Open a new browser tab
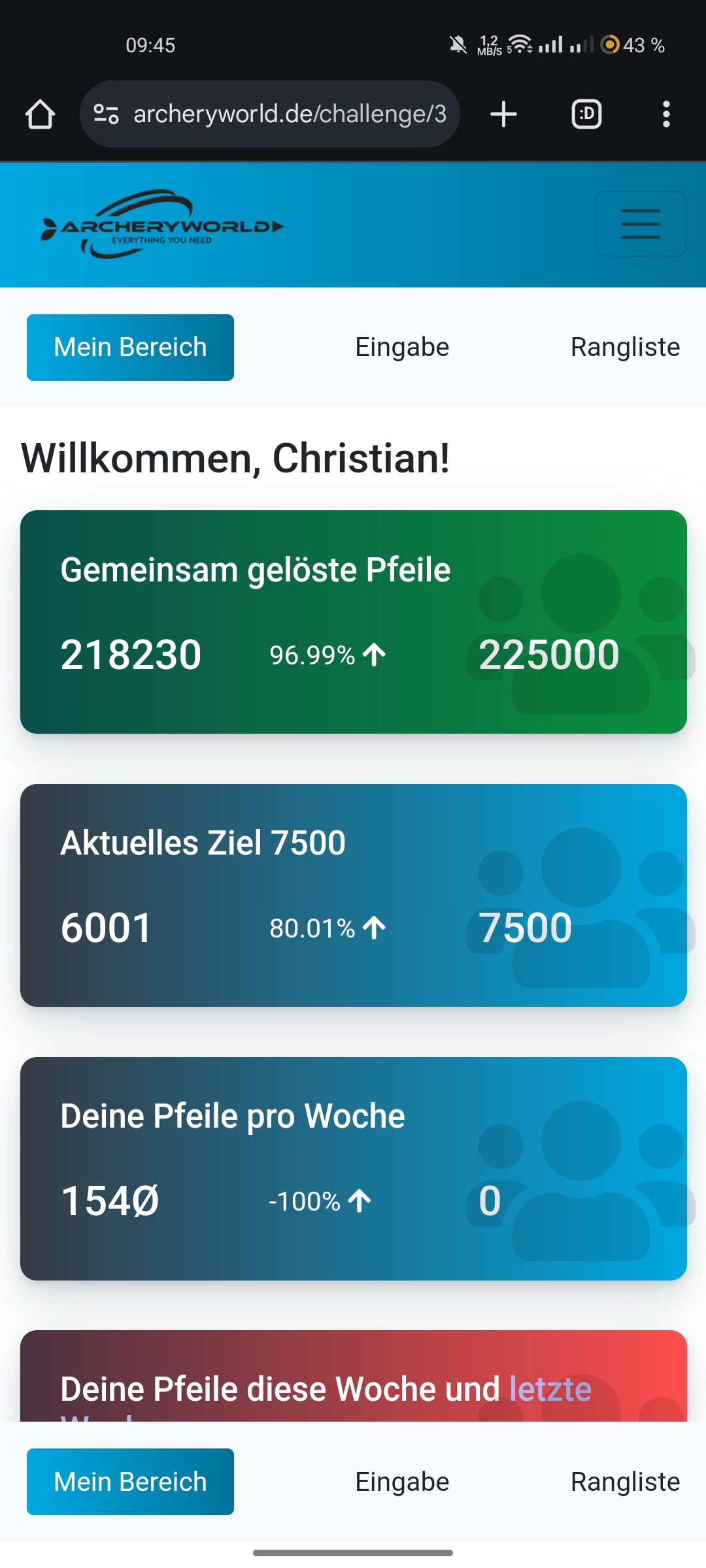706x1568 pixels. 503,114
